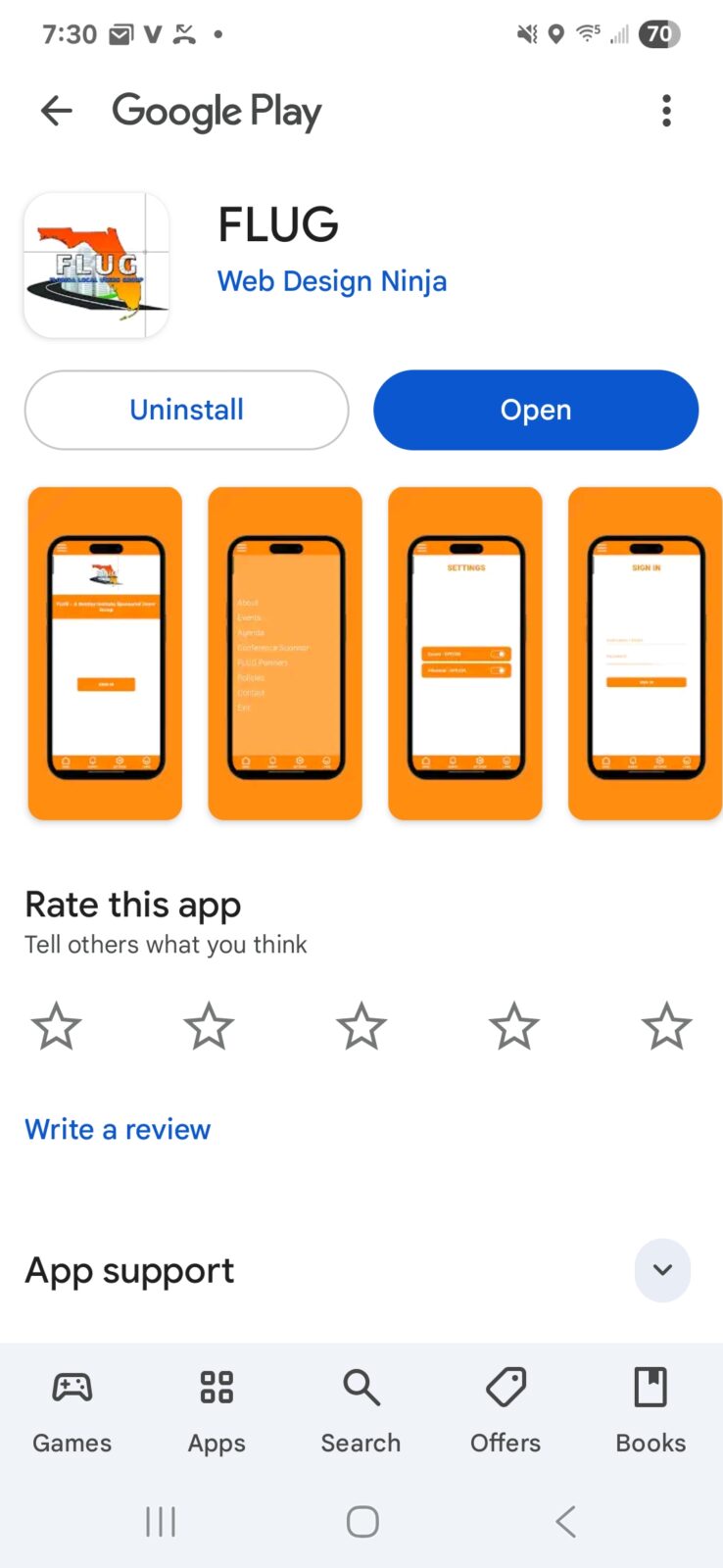
Task: Tap the system home button
Action: tap(362, 1521)
